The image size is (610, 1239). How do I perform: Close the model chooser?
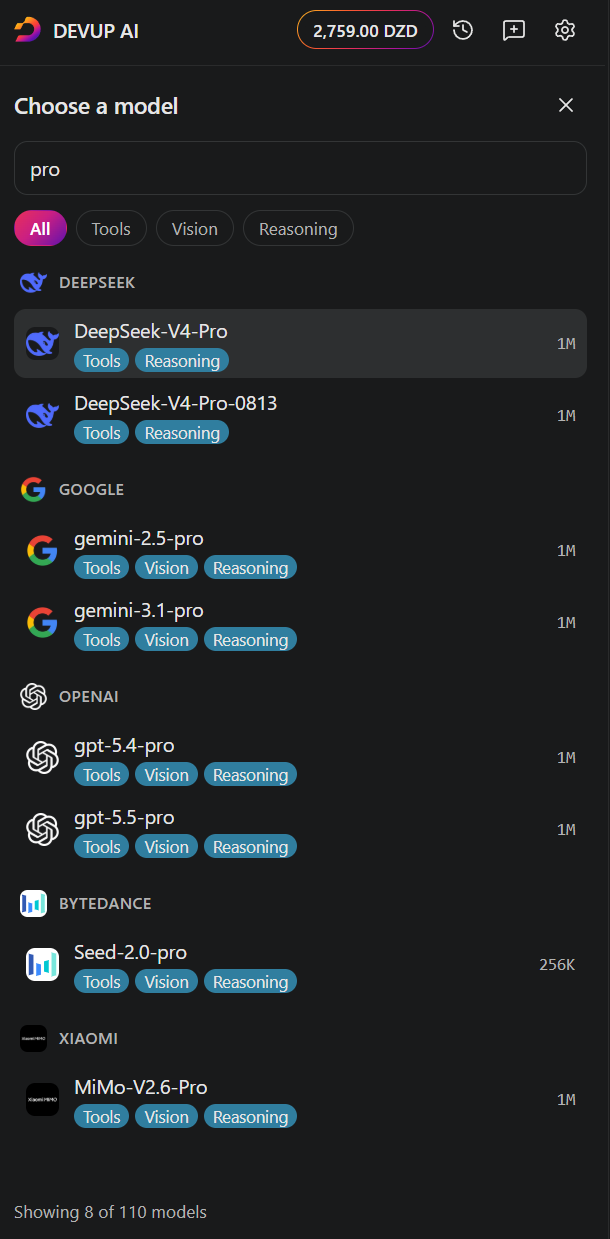click(566, 105)
